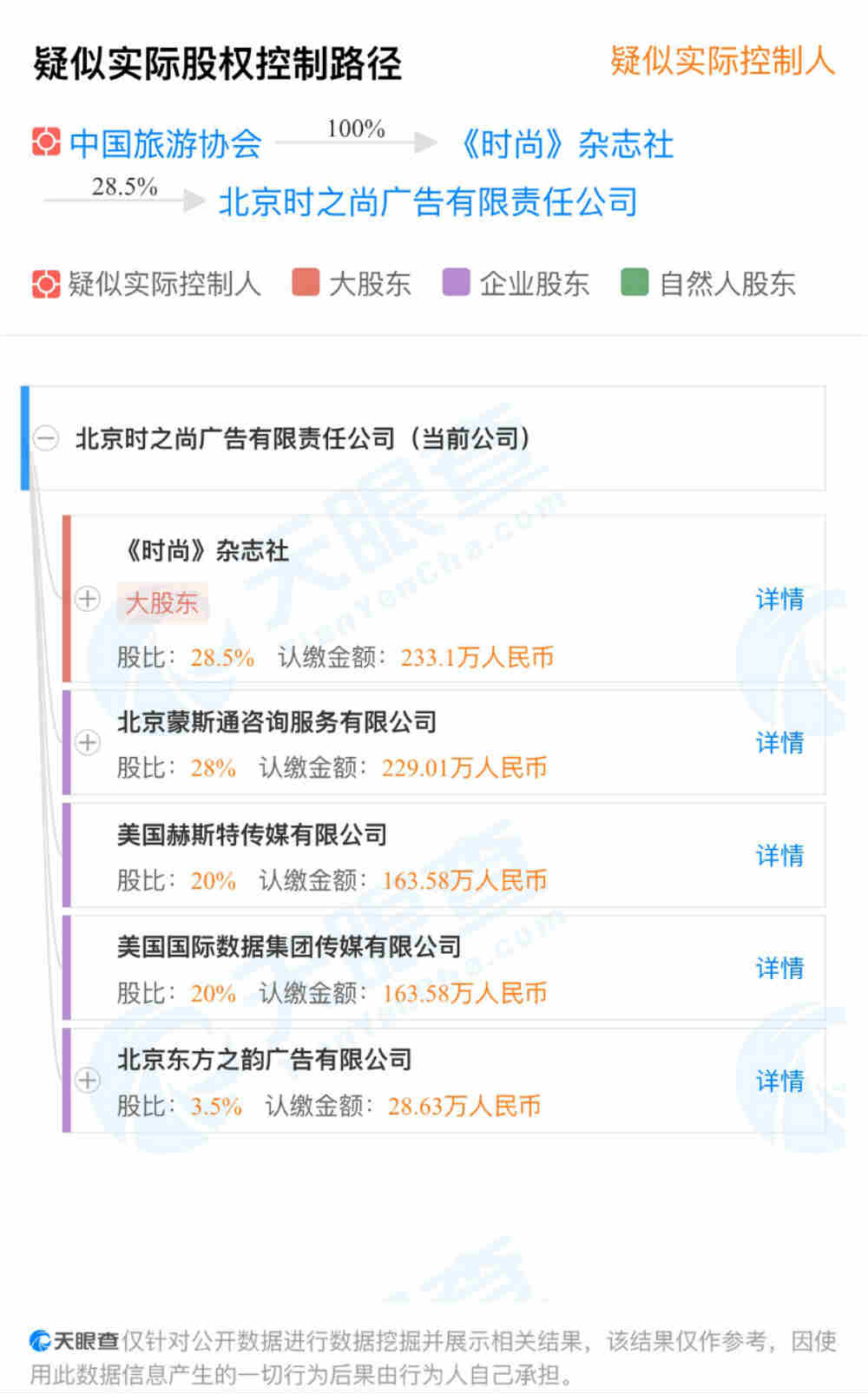The width and height of the screenshot is (868, 1394).
Task: Open the 中国旅游协会 link
Action: click(165, 144)
